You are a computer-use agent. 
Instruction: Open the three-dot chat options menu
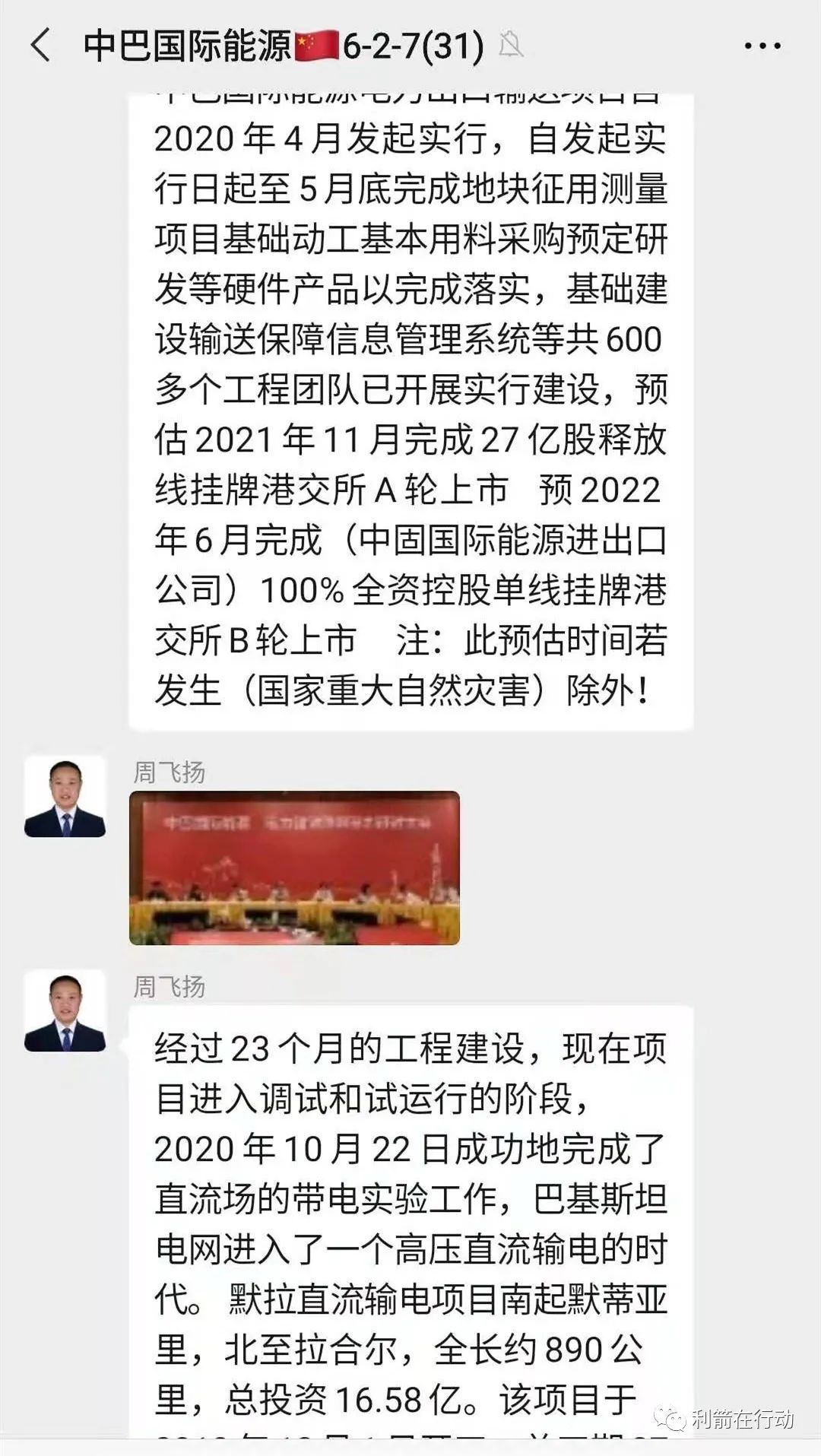pyautogui.click(x=762, y=46)
